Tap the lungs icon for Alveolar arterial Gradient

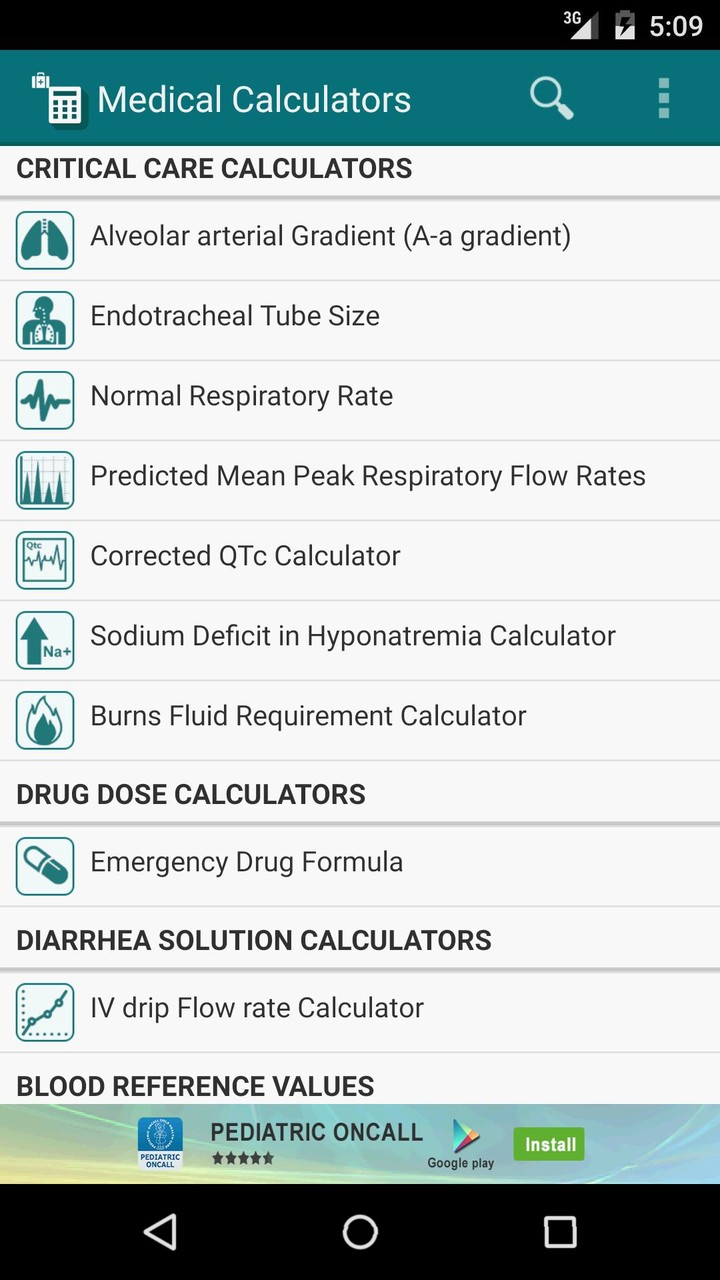click(44, 240)
